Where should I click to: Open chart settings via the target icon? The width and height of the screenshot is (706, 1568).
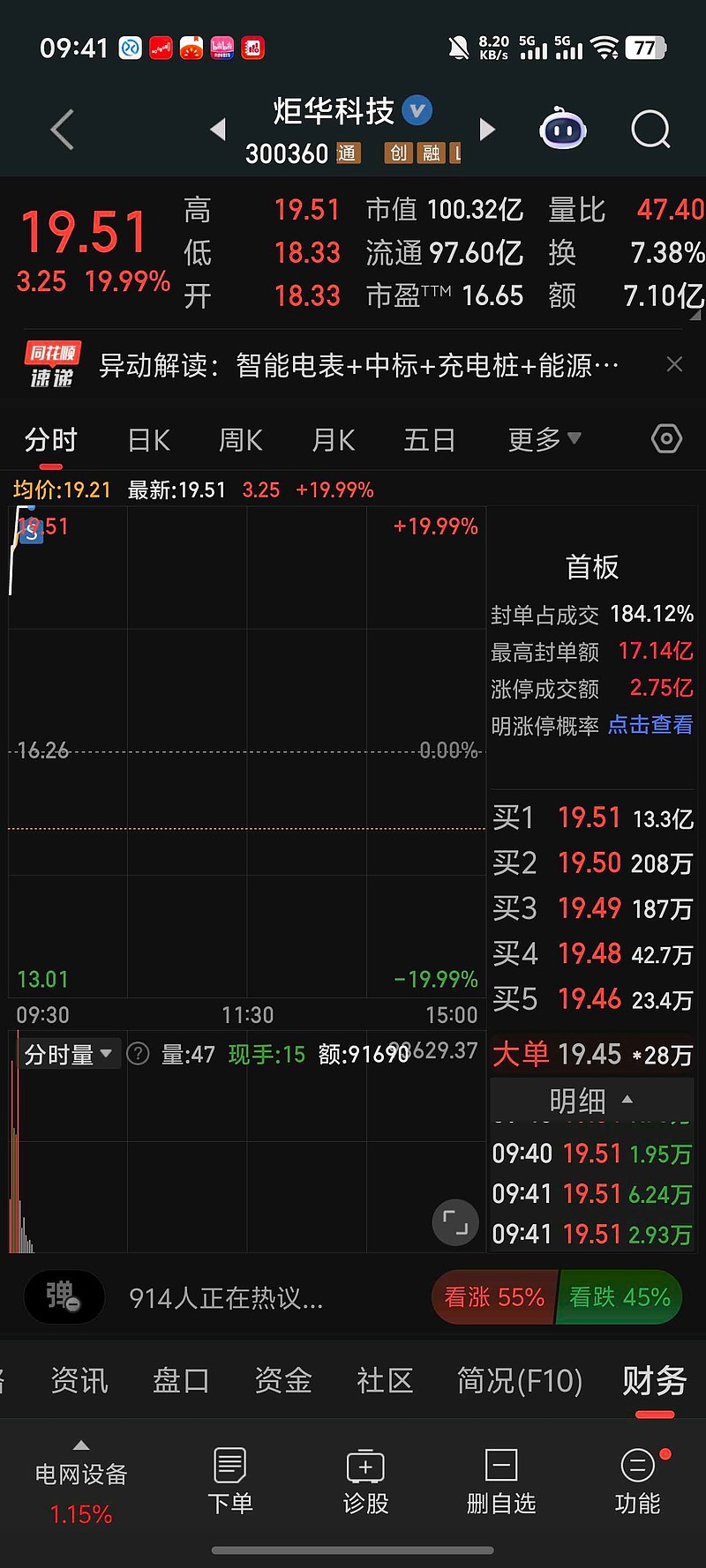666,438
